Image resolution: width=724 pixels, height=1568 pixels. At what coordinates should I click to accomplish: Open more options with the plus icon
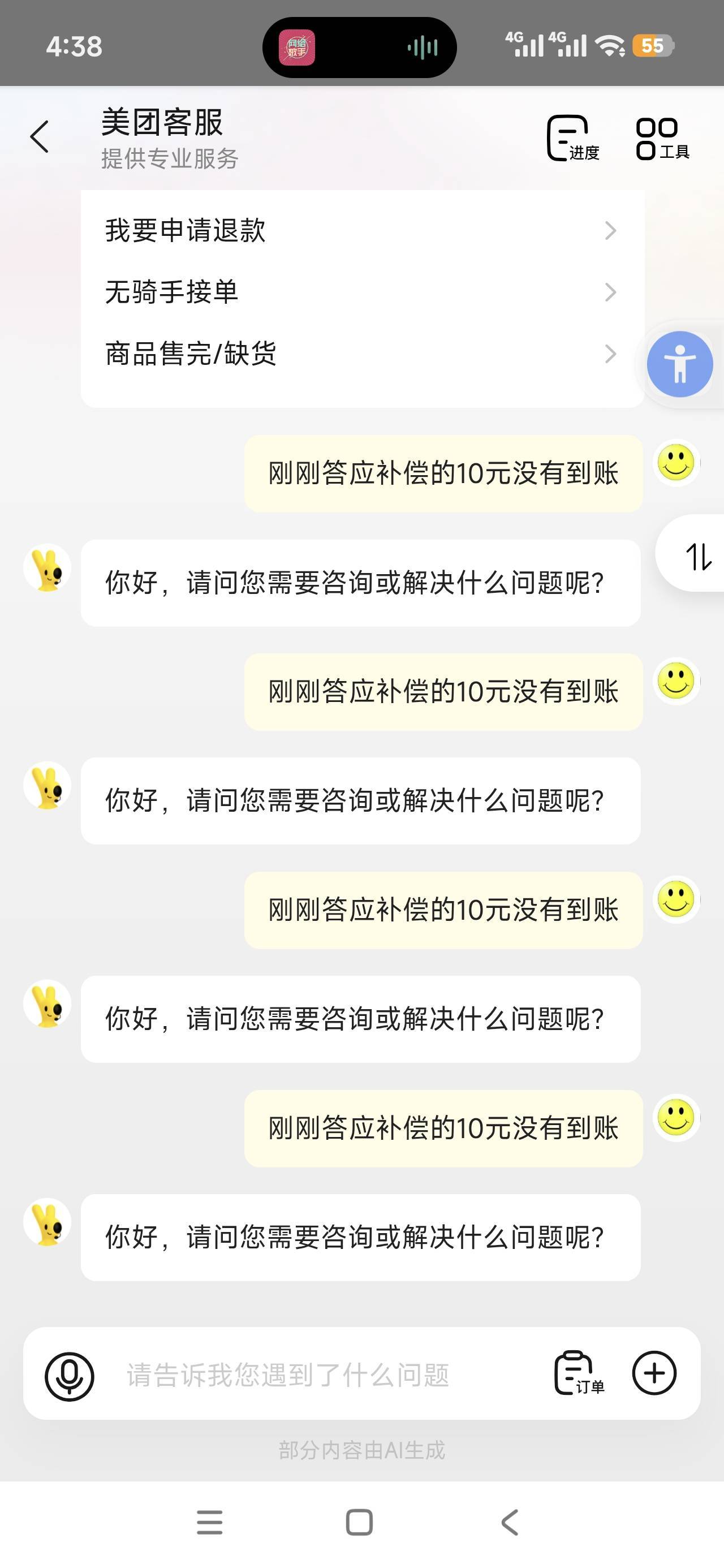click(654, 1373)
